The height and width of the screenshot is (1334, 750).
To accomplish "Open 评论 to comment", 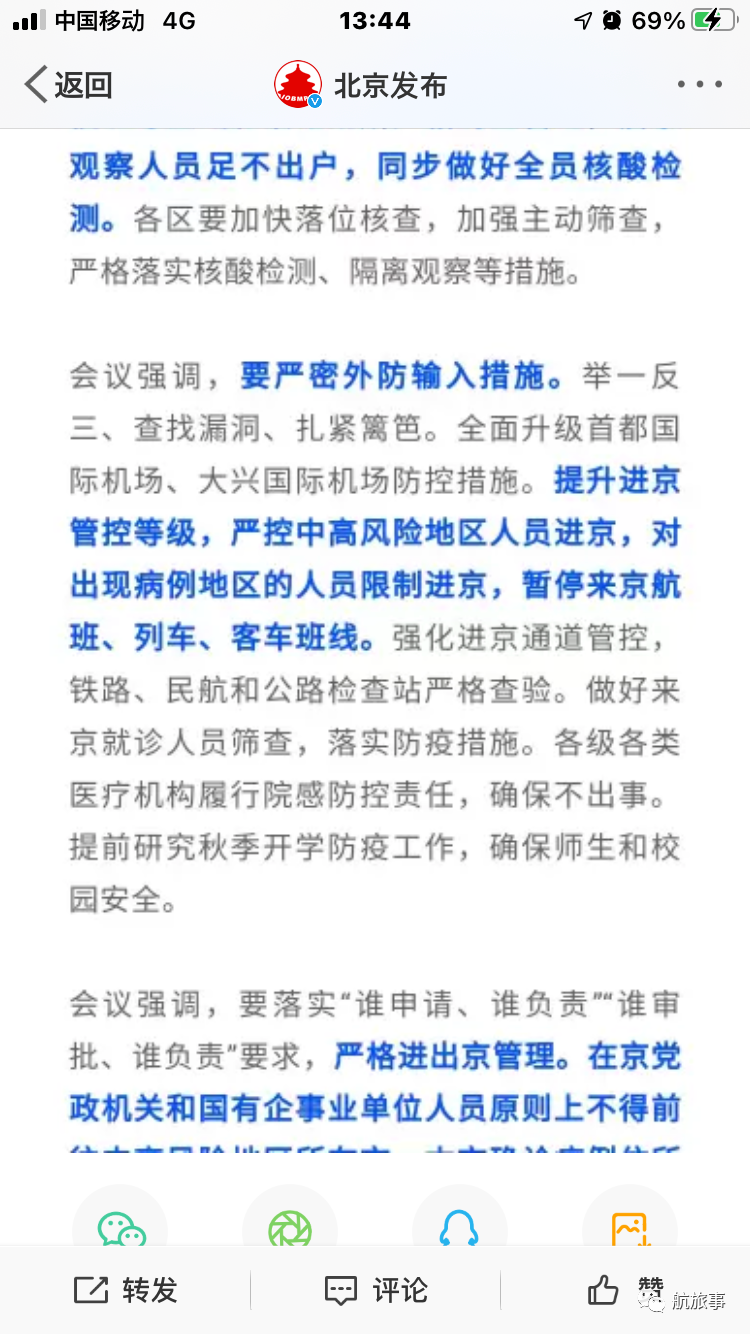I will (x=376, y=1290).
